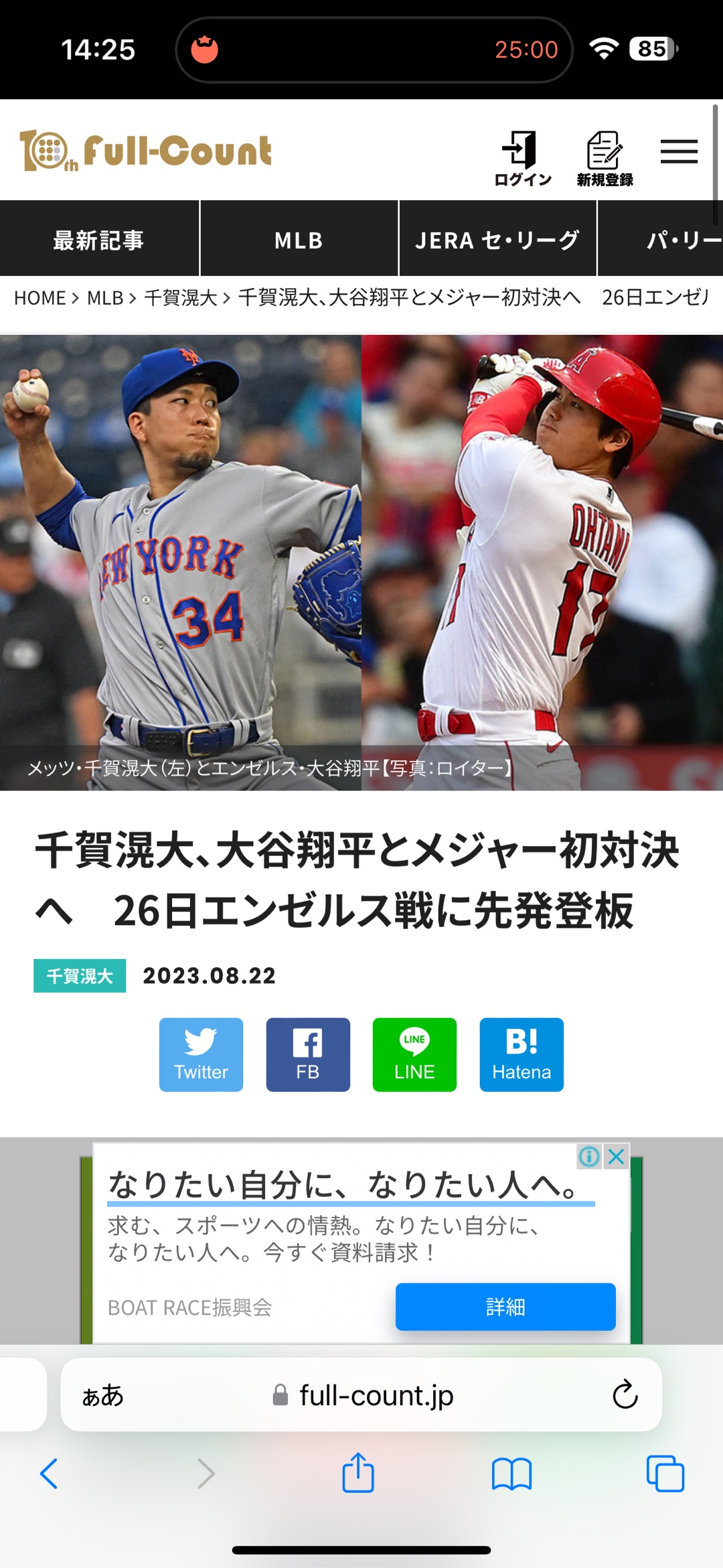Viewport: 723px width, 1568px height.
Task: Go back to the previous page
Action: click(49, 1474)
